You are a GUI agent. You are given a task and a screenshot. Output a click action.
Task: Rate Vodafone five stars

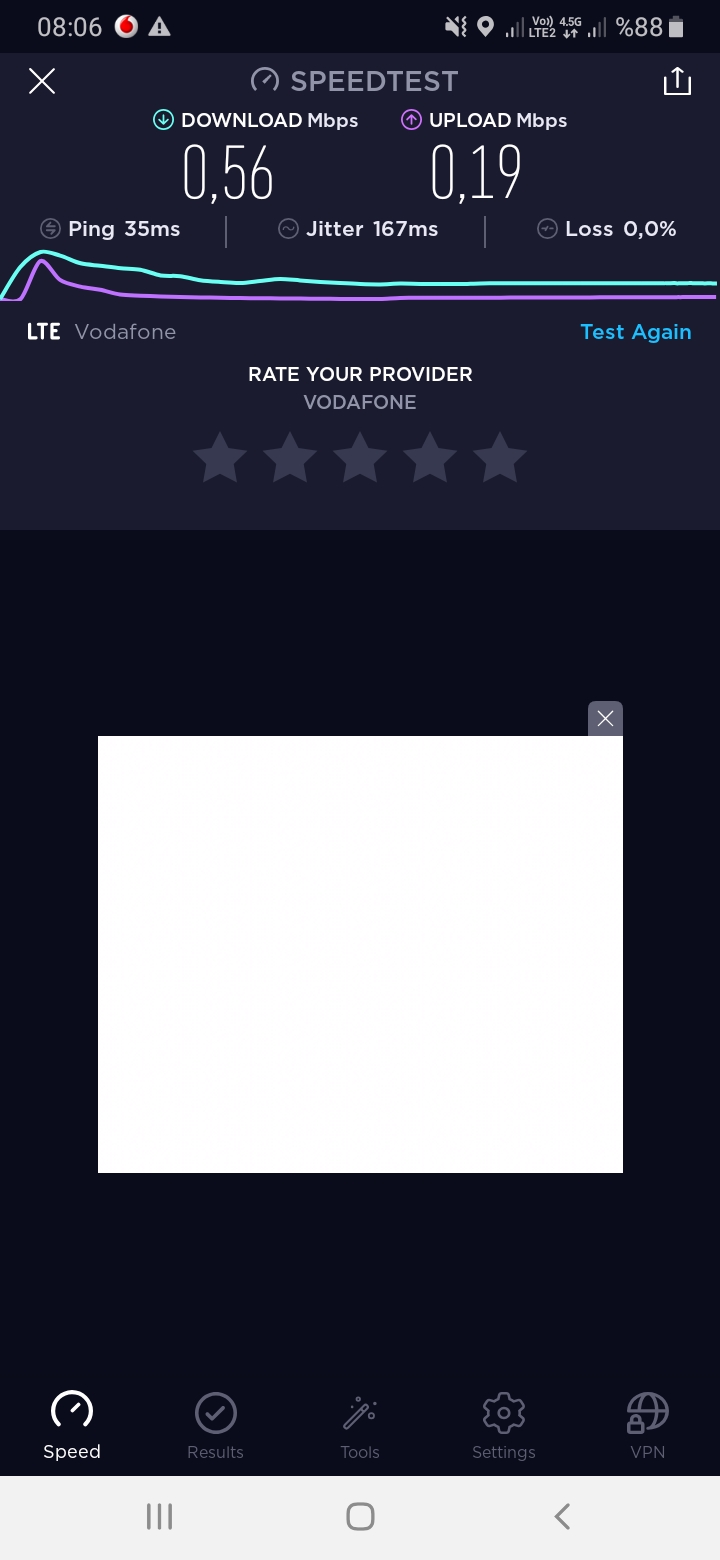(500, 458)
